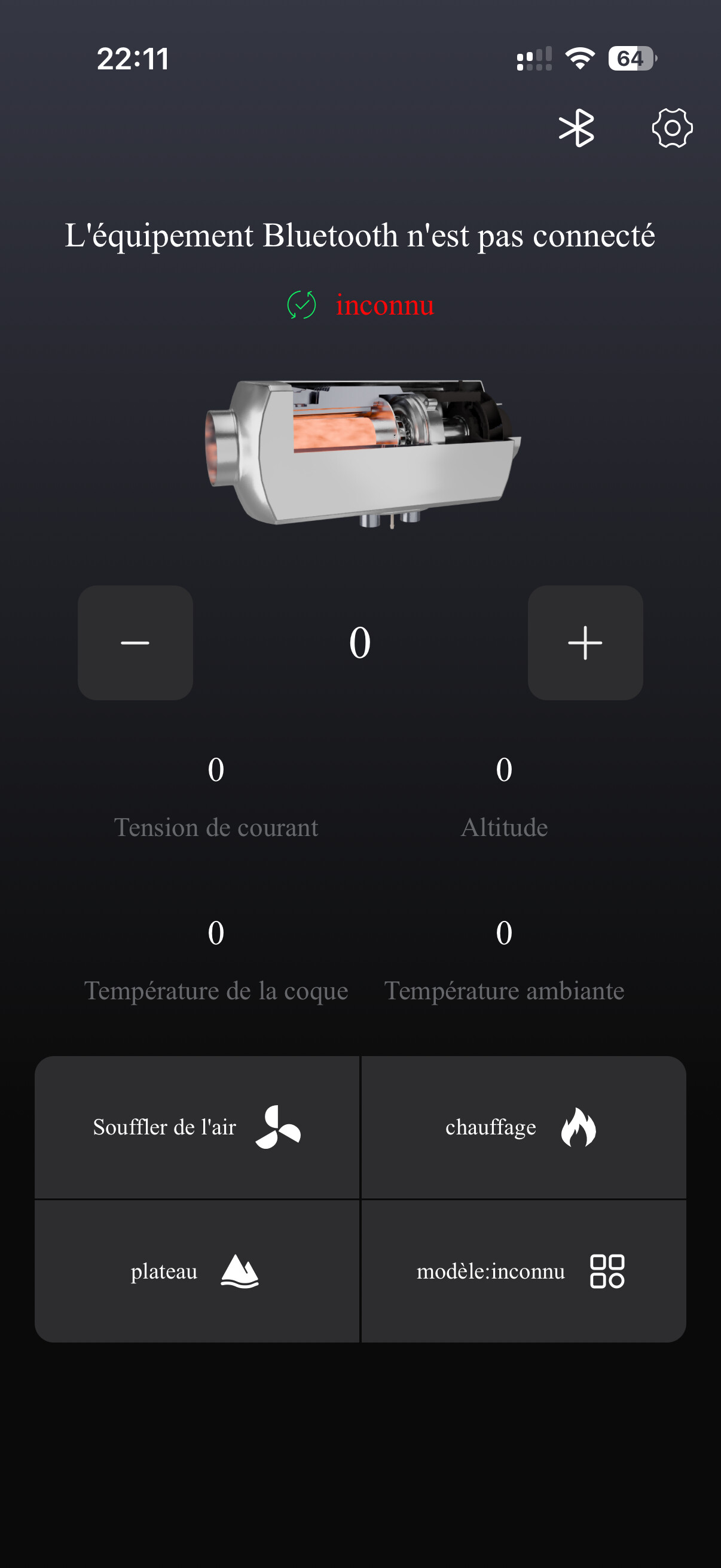Decrease the value with the minus button
This screenshot has height=1568, width=721.
[135, 643]
